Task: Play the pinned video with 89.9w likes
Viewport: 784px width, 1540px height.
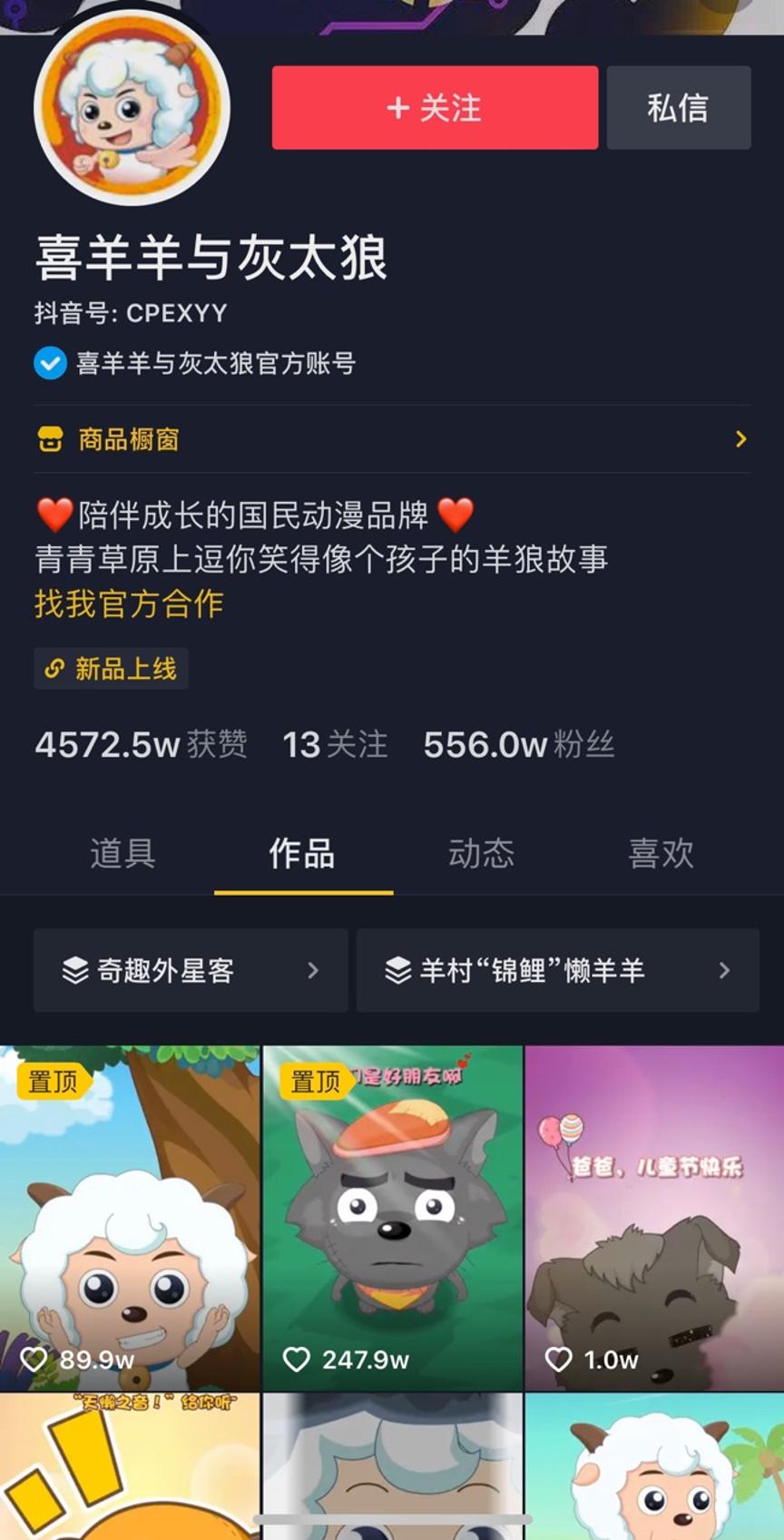Action: (x=130, y=1216)
